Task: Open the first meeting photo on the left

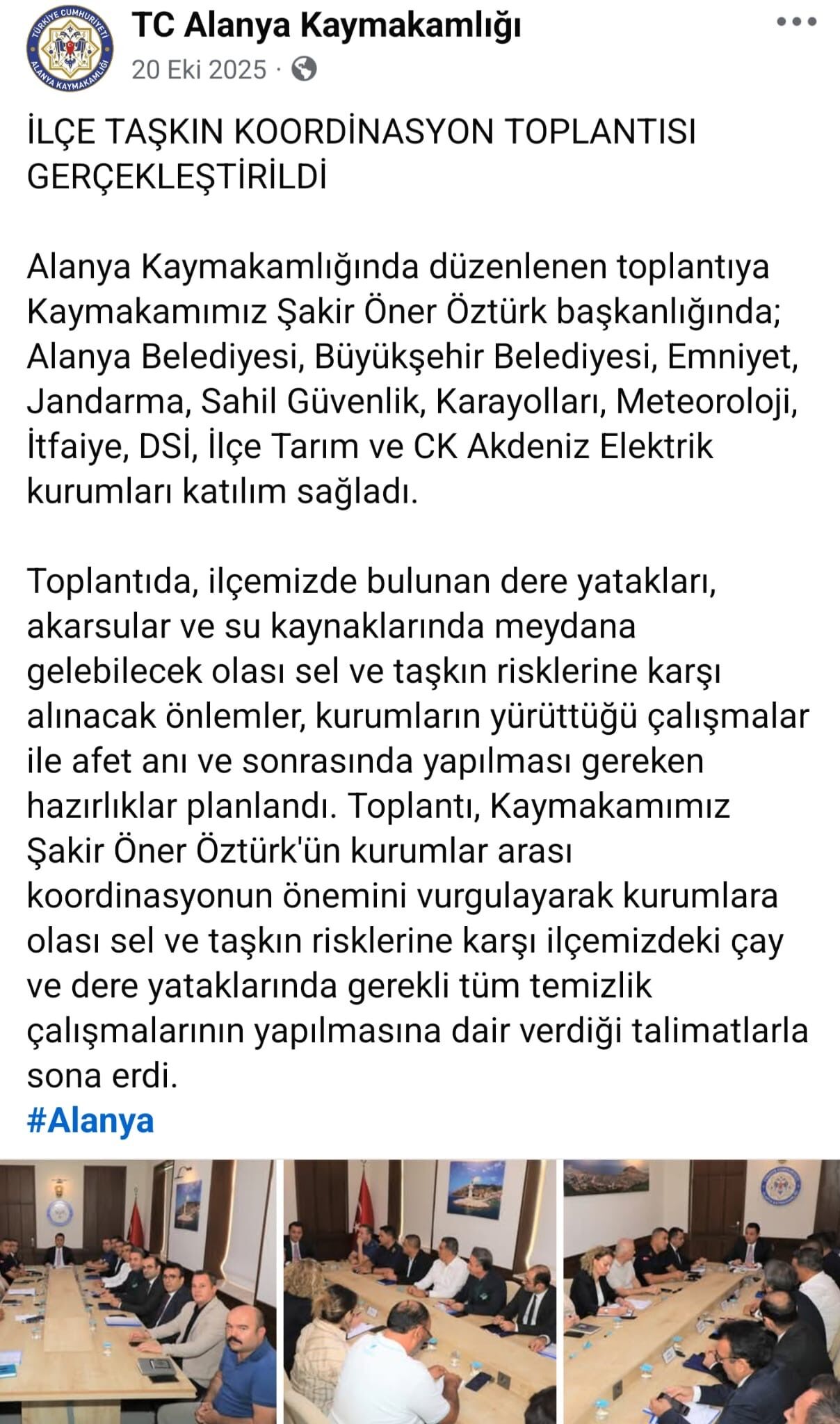Action: [x=138, y=1290]
